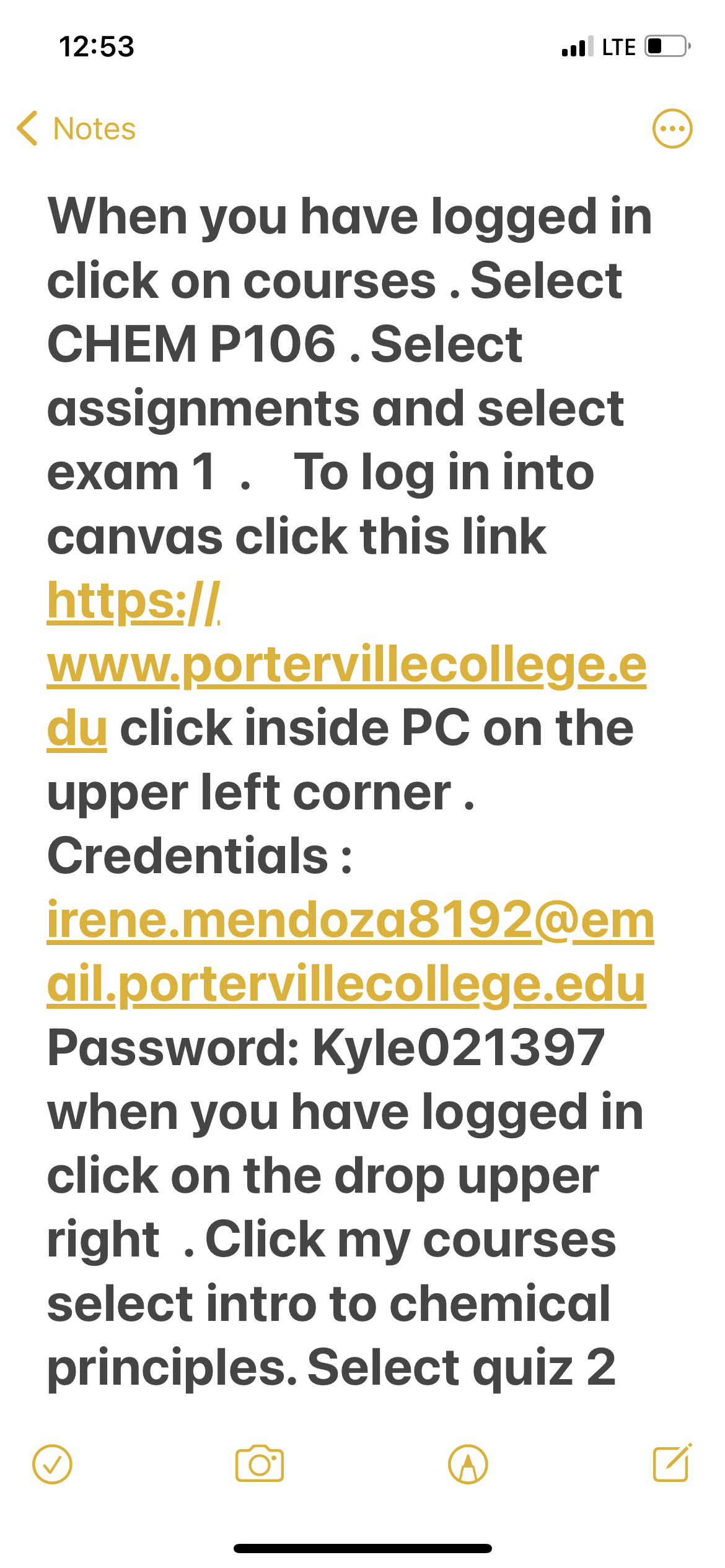The height and width of the screenshot is (1568, 725).
Task: Add a checklist to the note
Action: point(52,1465)
